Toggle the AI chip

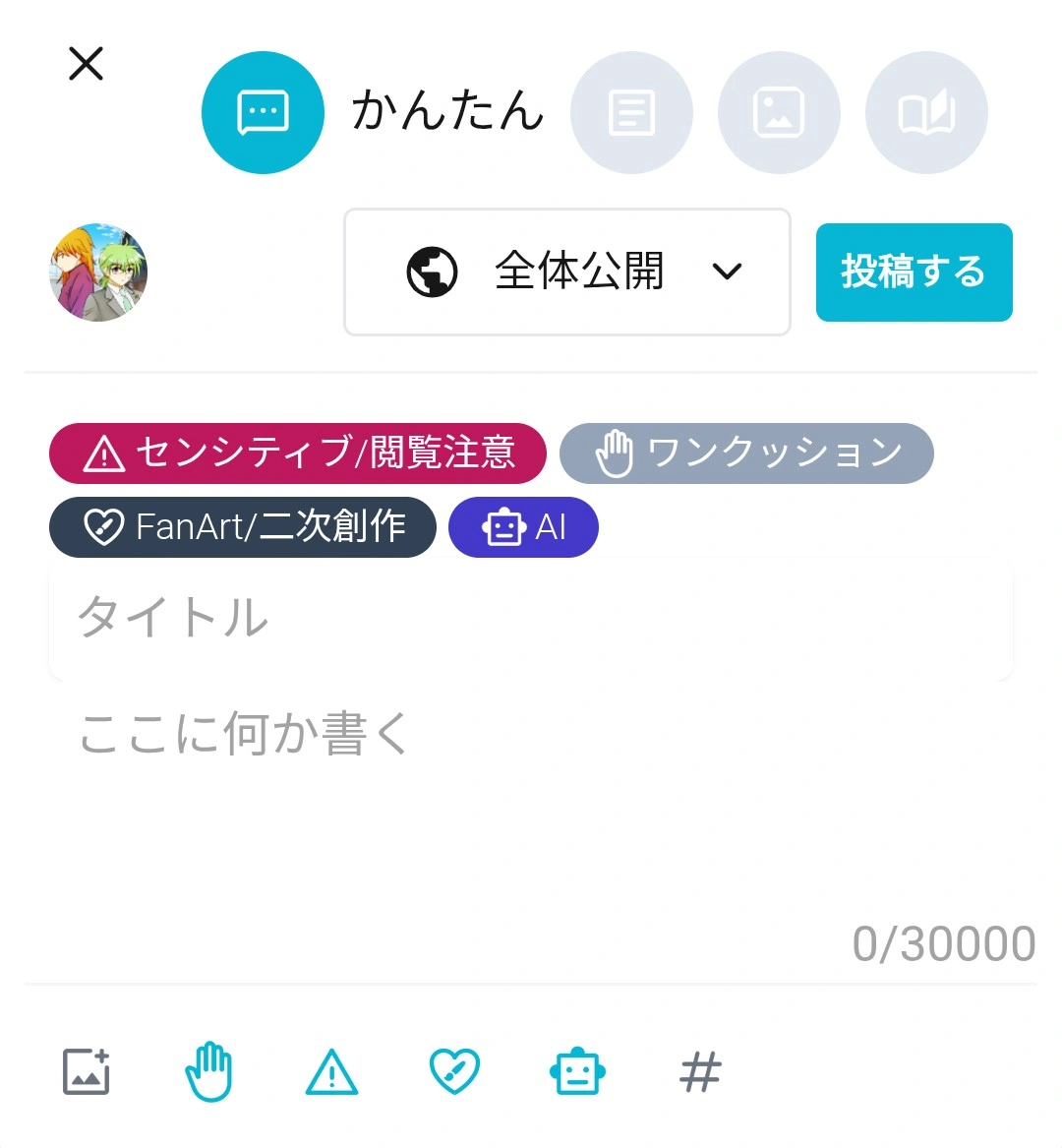click(523, 527)
